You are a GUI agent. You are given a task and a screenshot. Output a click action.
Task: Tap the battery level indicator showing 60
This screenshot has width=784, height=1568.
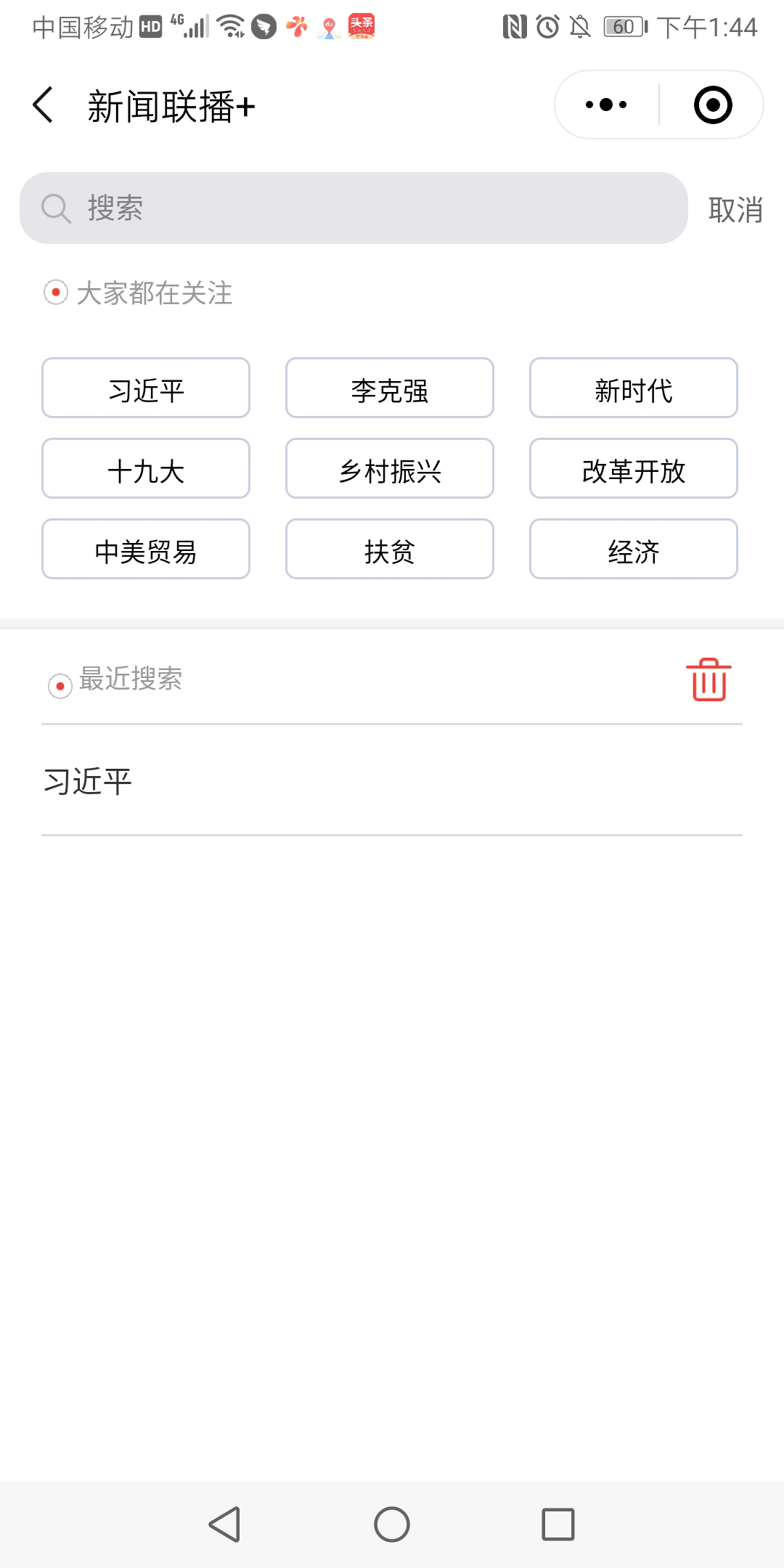pyautogui.click(x=621, y=24)
